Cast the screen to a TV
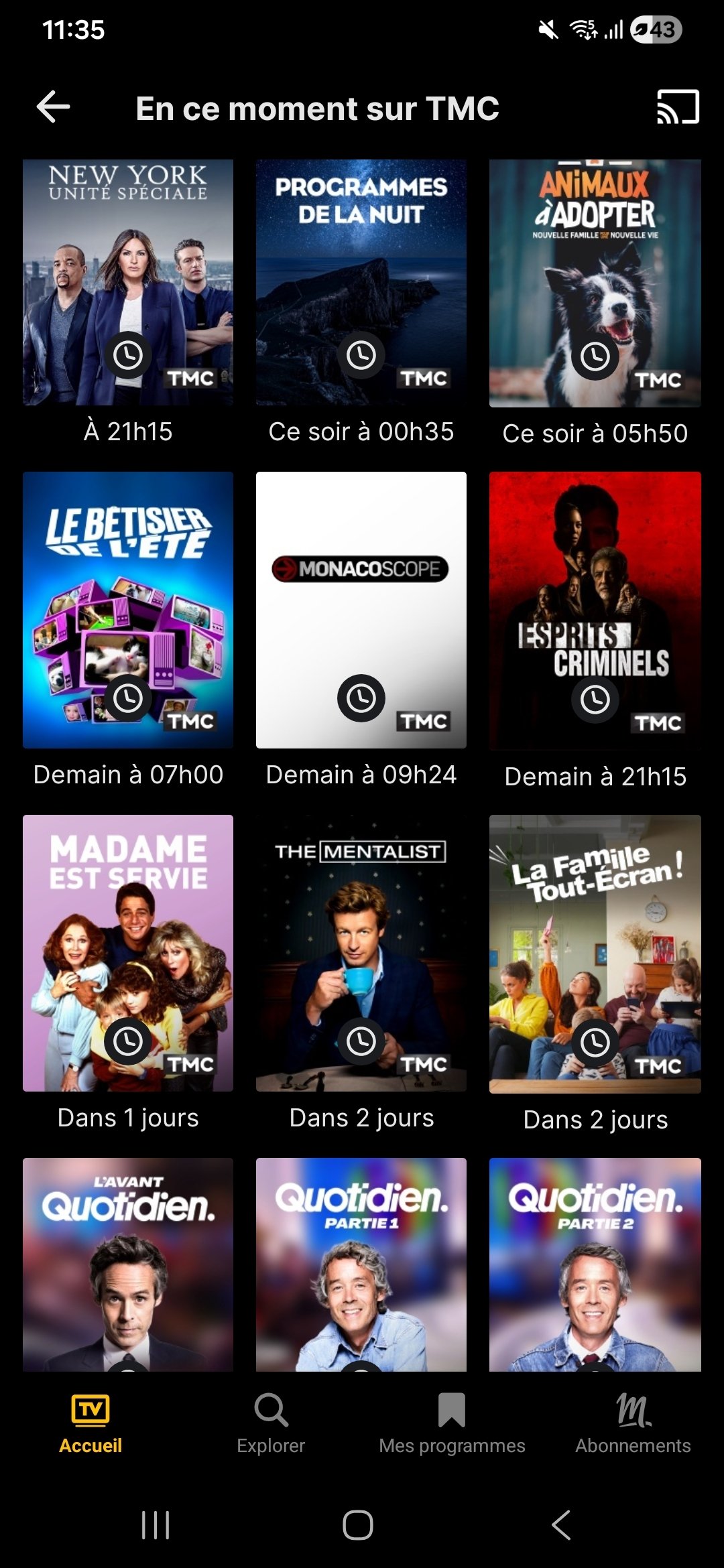The width and height of the screenshot is (724, 1568). [x=678, y=107]
